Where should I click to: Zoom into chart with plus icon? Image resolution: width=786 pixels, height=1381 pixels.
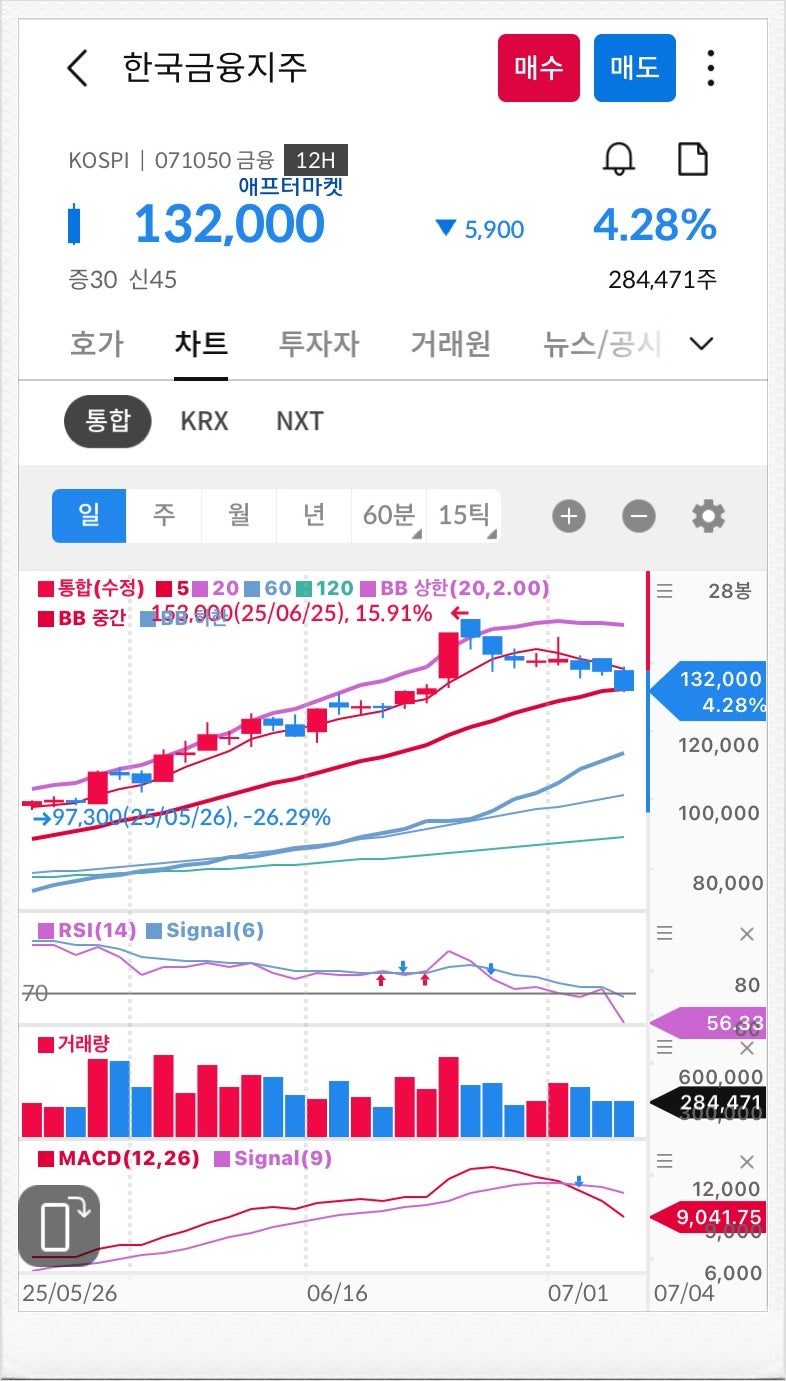point(568,516)
